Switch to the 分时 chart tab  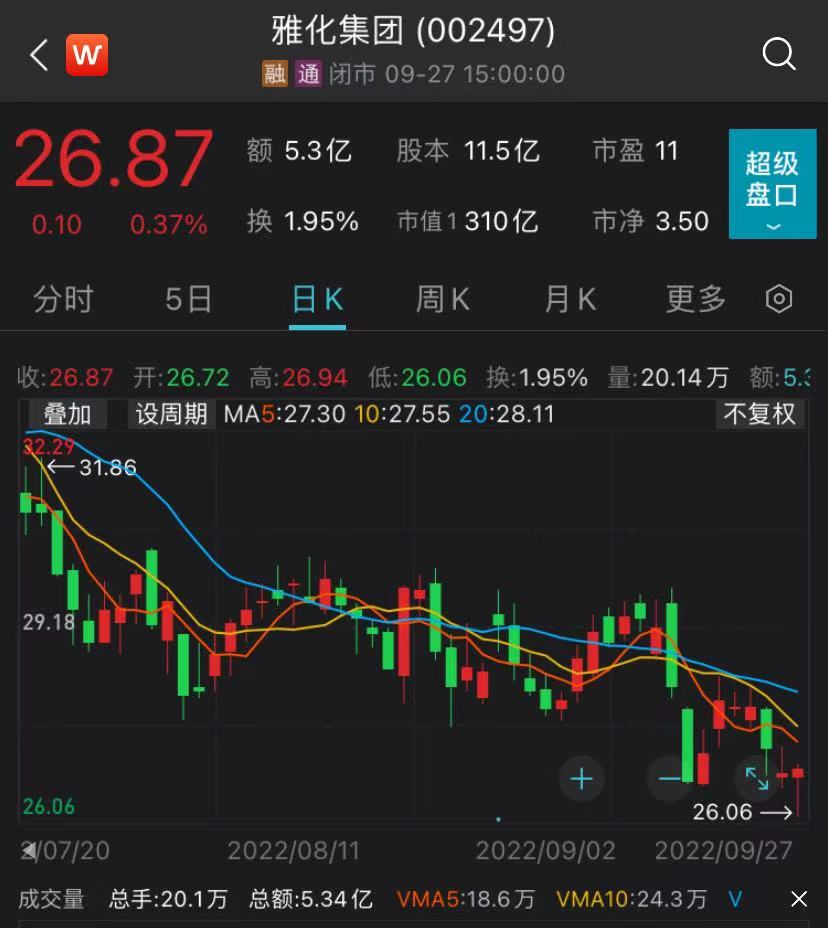[63, 299]
